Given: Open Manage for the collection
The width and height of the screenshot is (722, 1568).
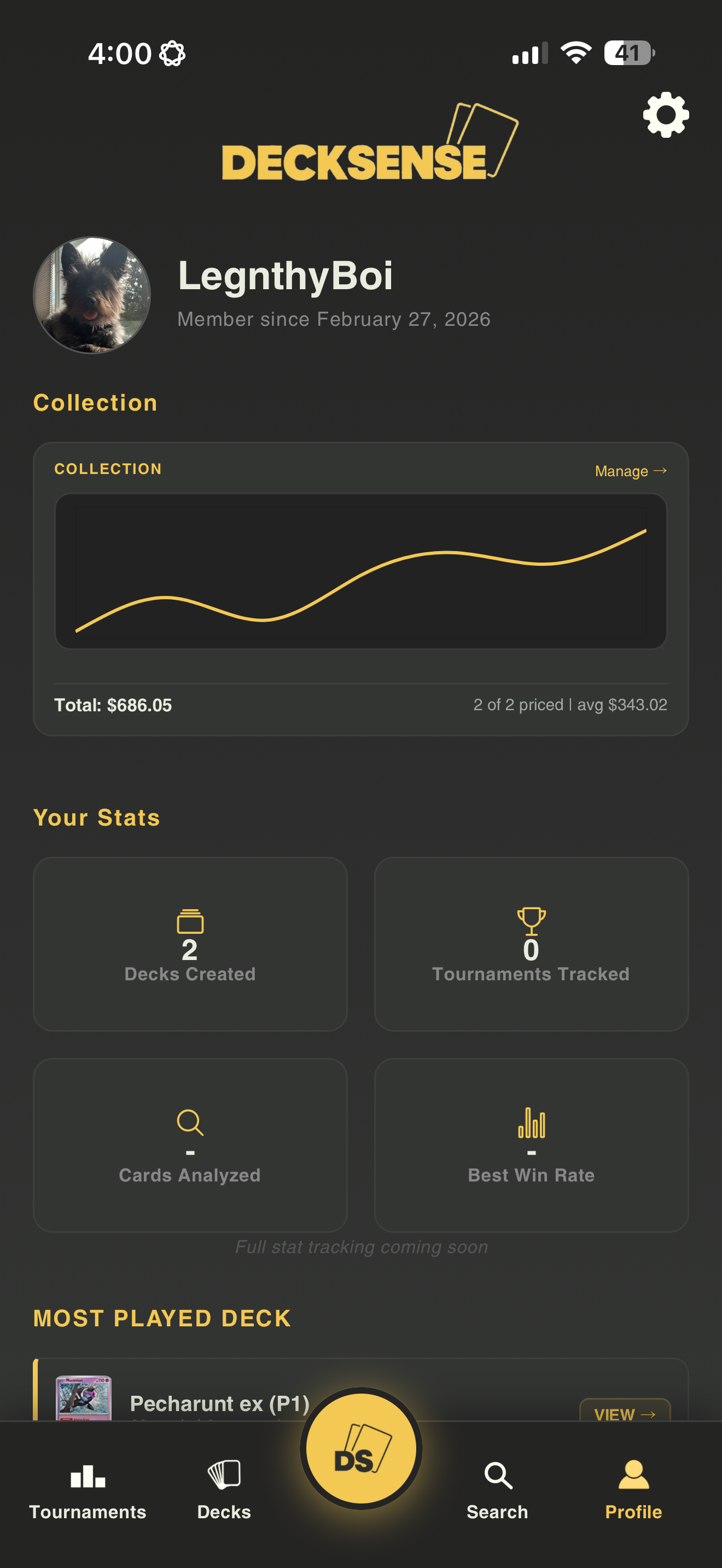Looking at the screenshot, I should click(631, 471).
